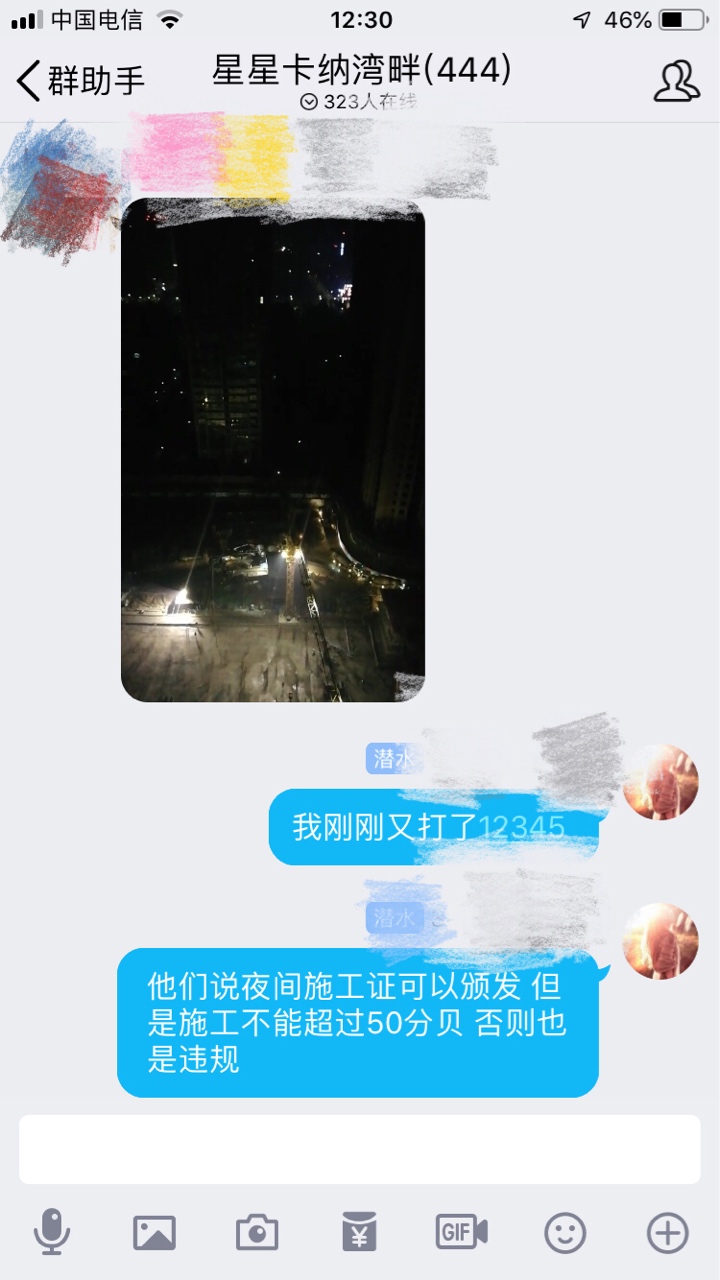Screen dimensions: 720x1280
Task: Open GIF video recorder
Action: (461, 1232)
